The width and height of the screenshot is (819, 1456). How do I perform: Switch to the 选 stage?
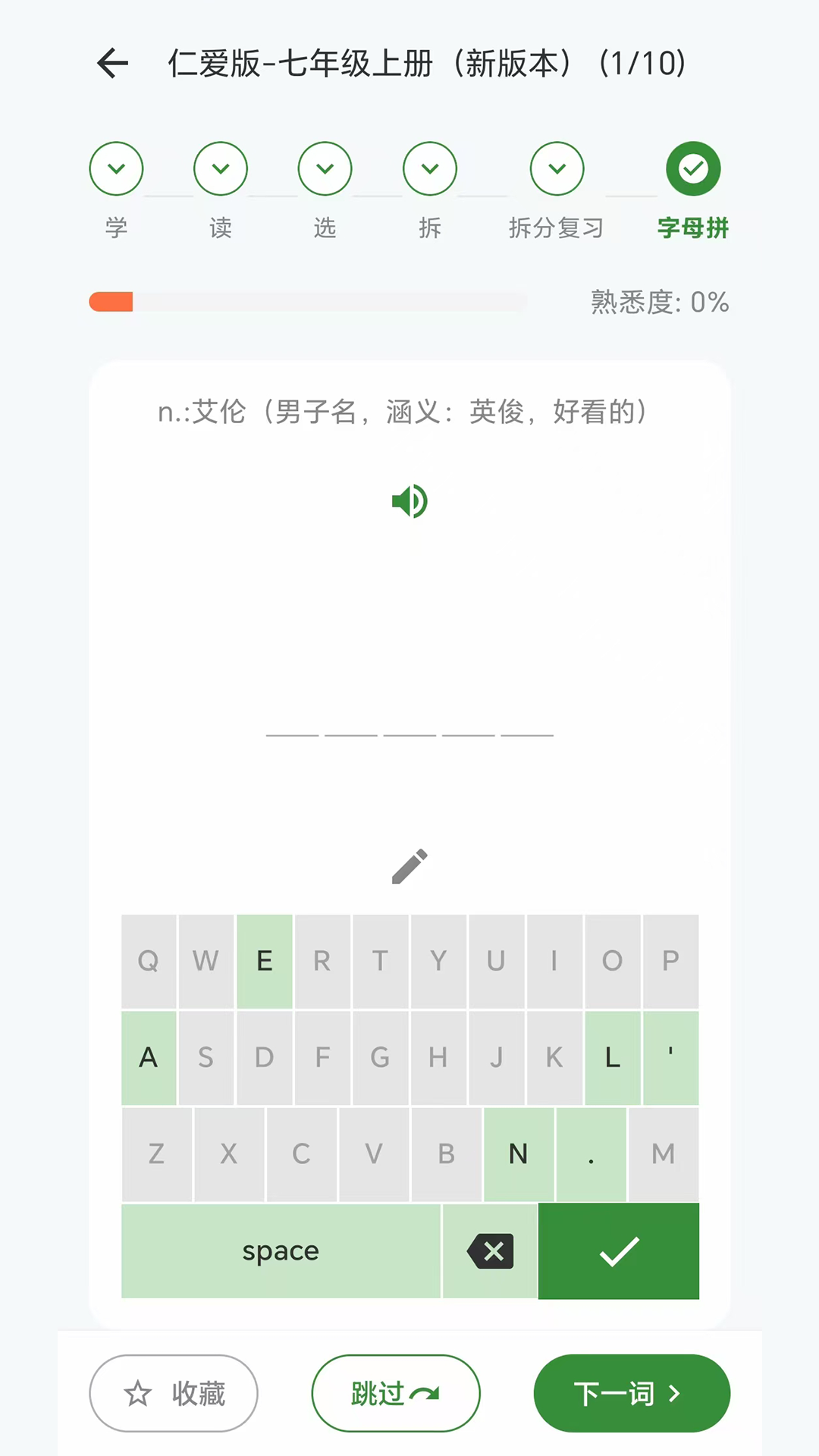click(325, 168)
